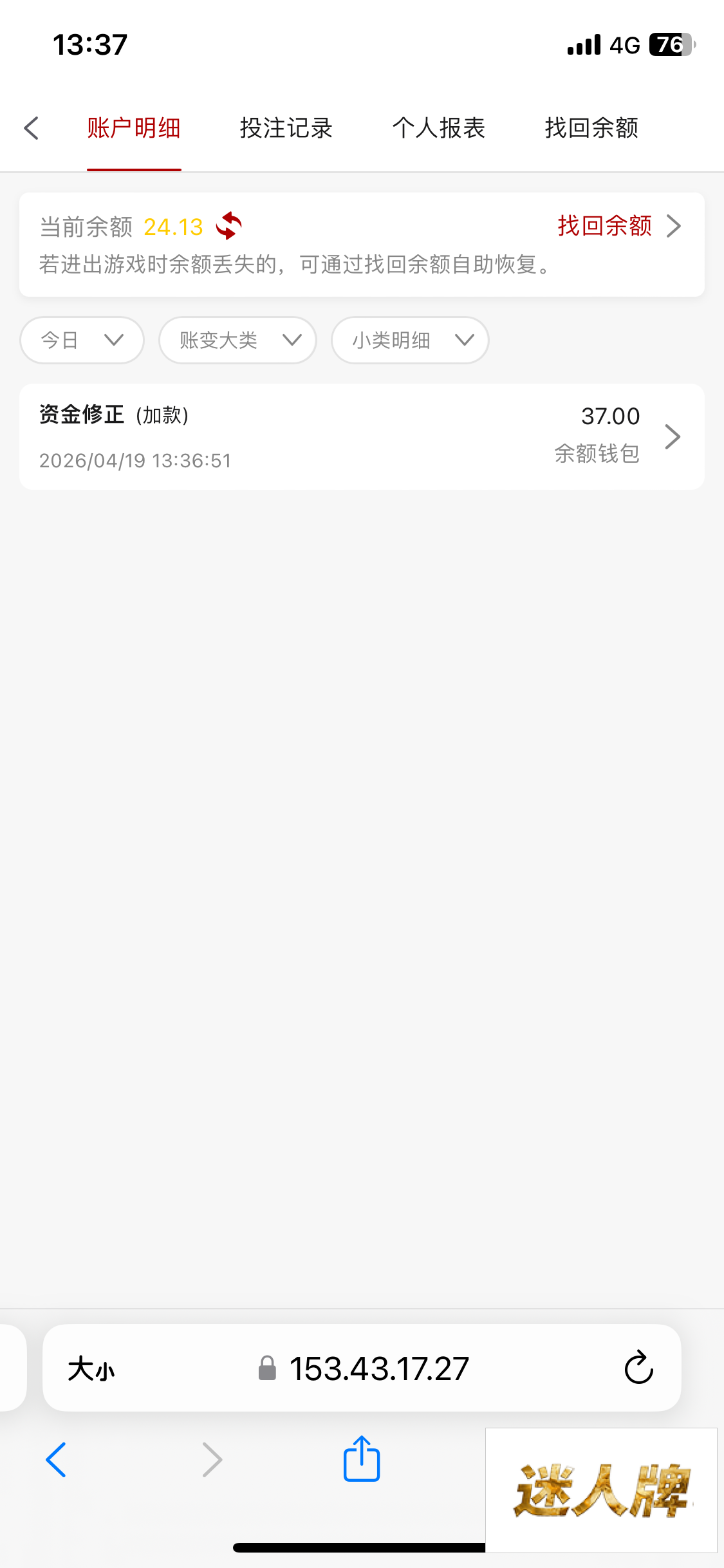Switch to the 投注记录 tab

[286, 128]
